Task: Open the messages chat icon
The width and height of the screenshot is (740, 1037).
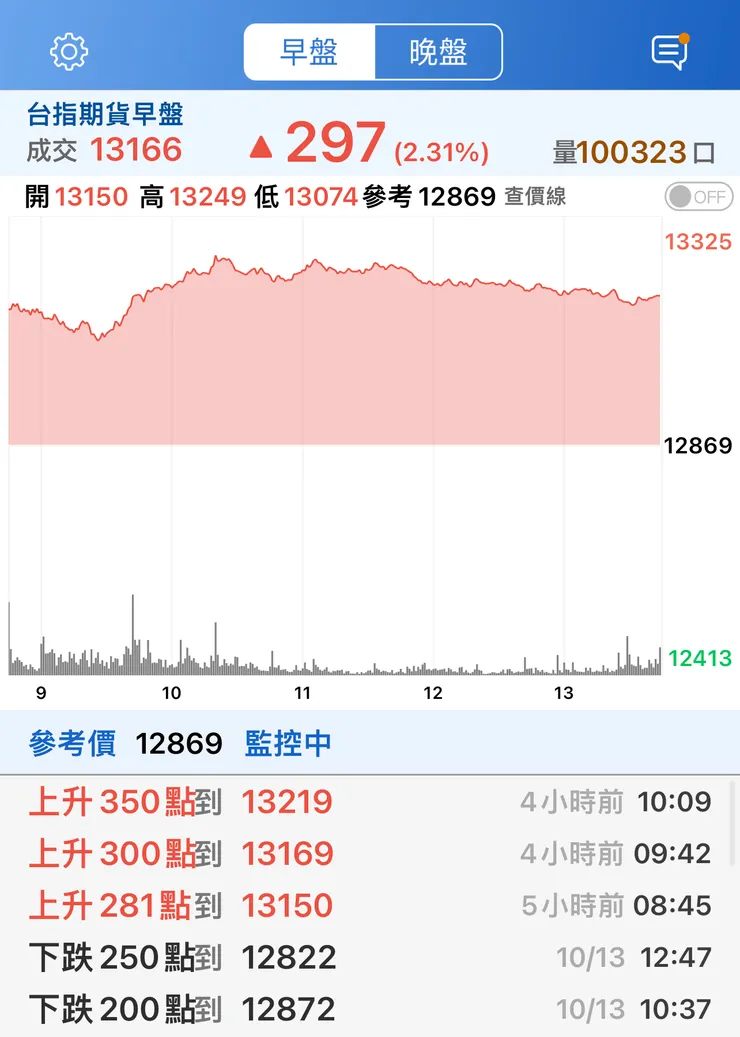Action: click(669, 52)
